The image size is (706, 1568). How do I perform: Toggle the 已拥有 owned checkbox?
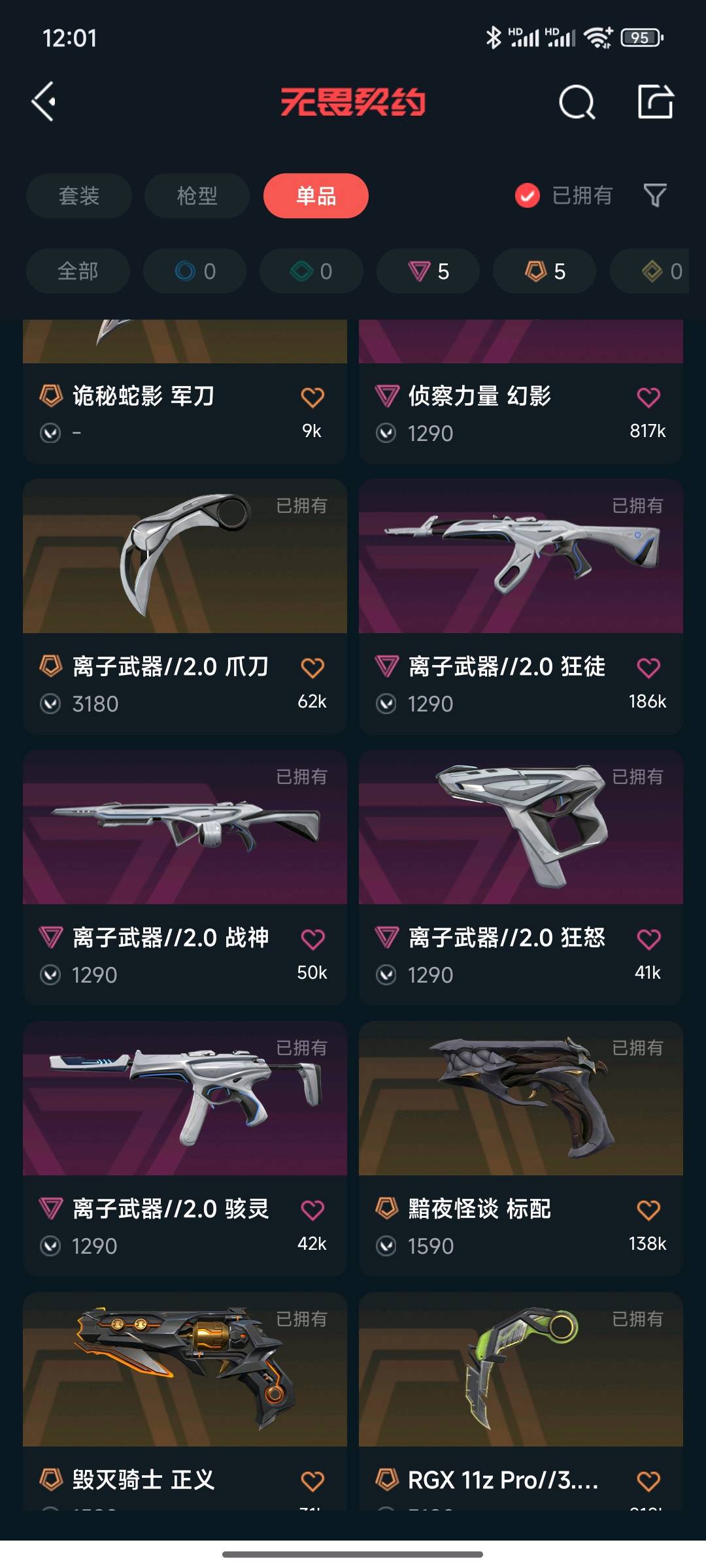(x=528, y=195)
